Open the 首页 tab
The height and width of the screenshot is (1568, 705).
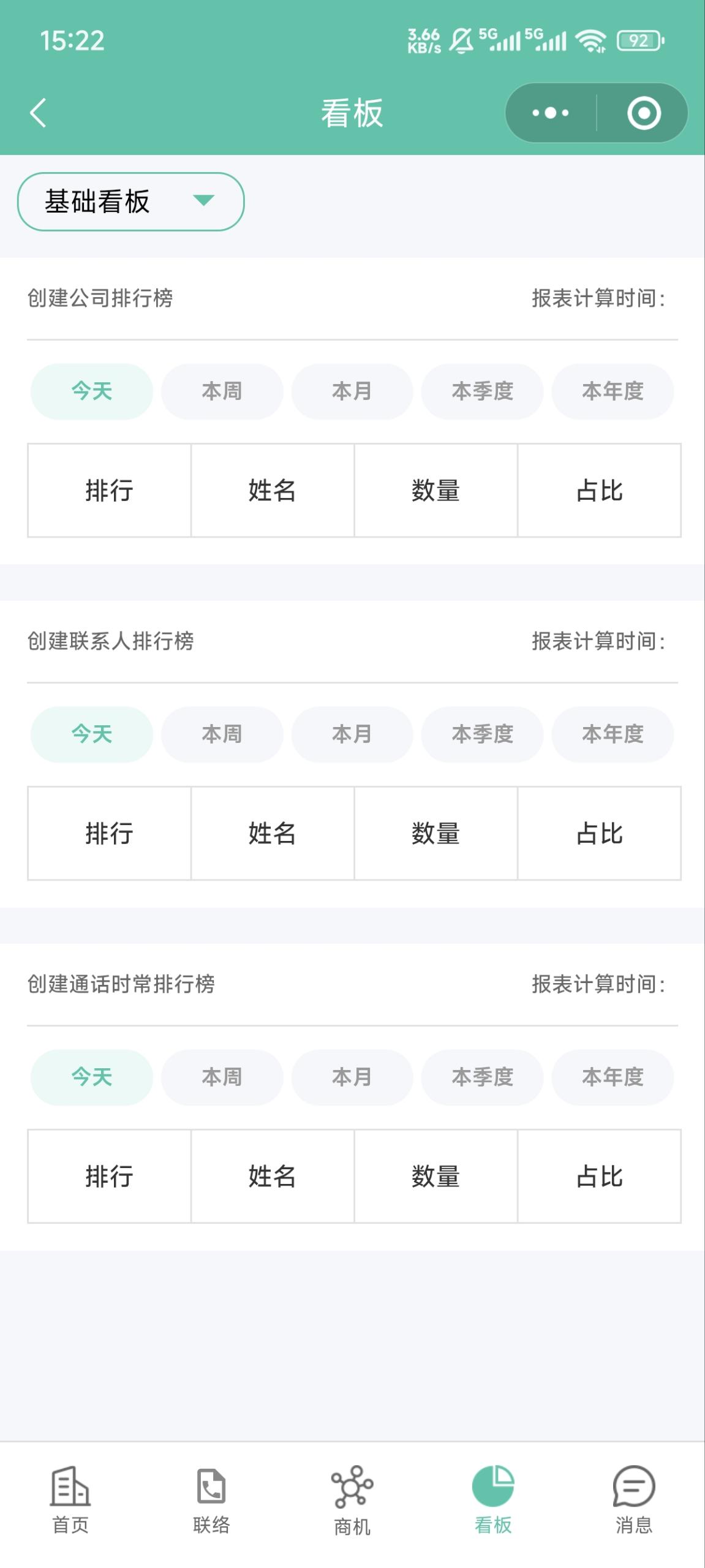pyautogui.click(x=70, y=1501)
